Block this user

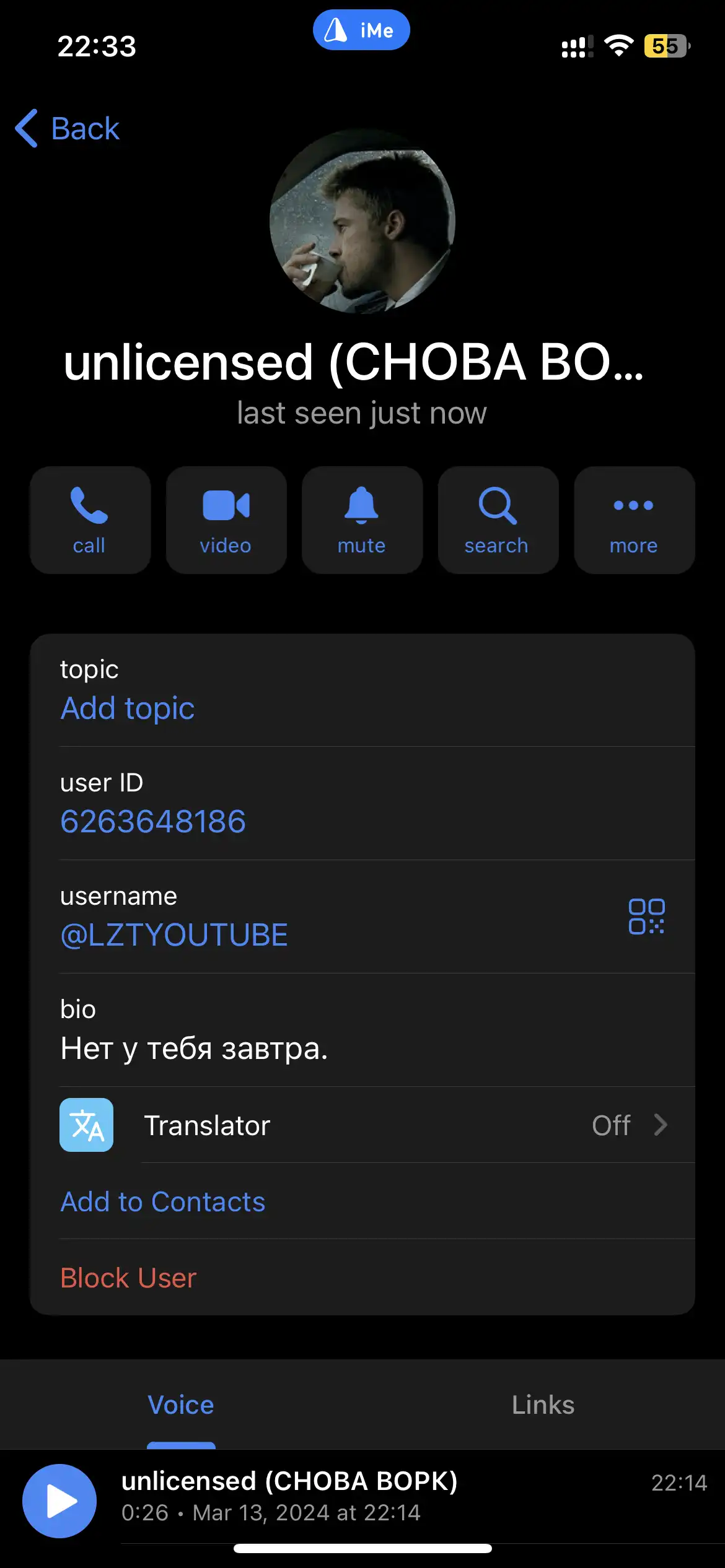click(x=128, y=1278)
